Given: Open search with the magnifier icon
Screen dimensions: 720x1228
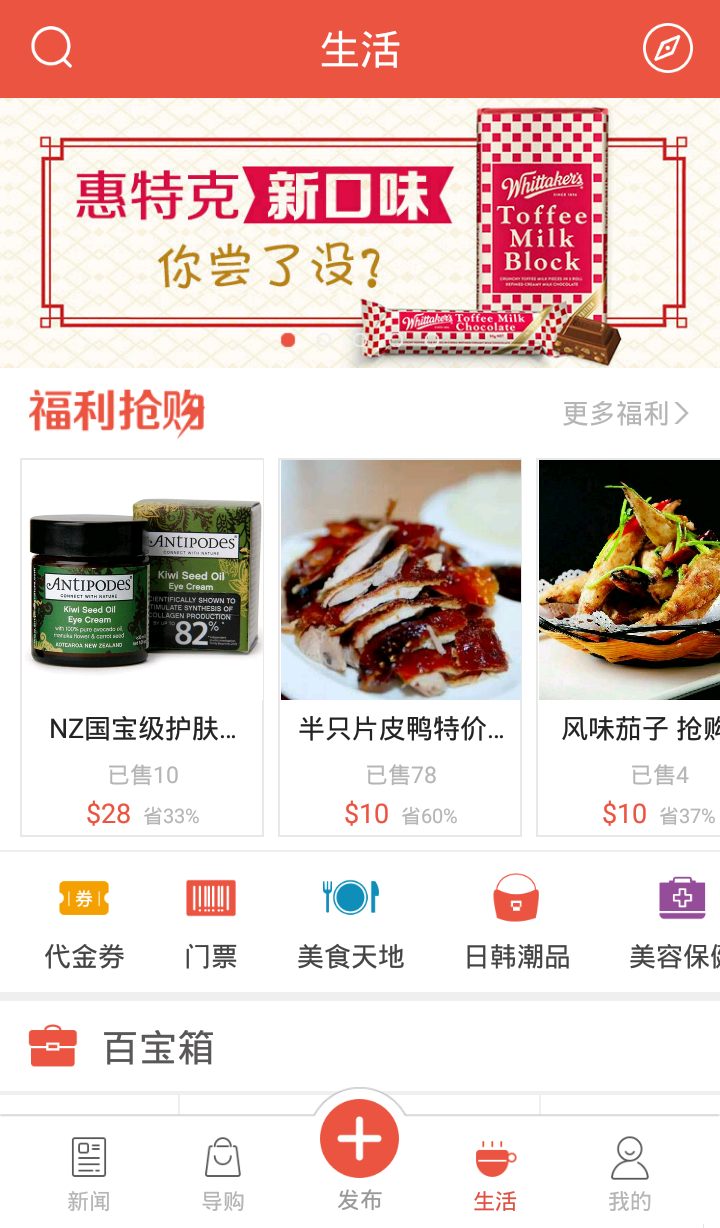Looking at the screenshot, I should [51, 47].
